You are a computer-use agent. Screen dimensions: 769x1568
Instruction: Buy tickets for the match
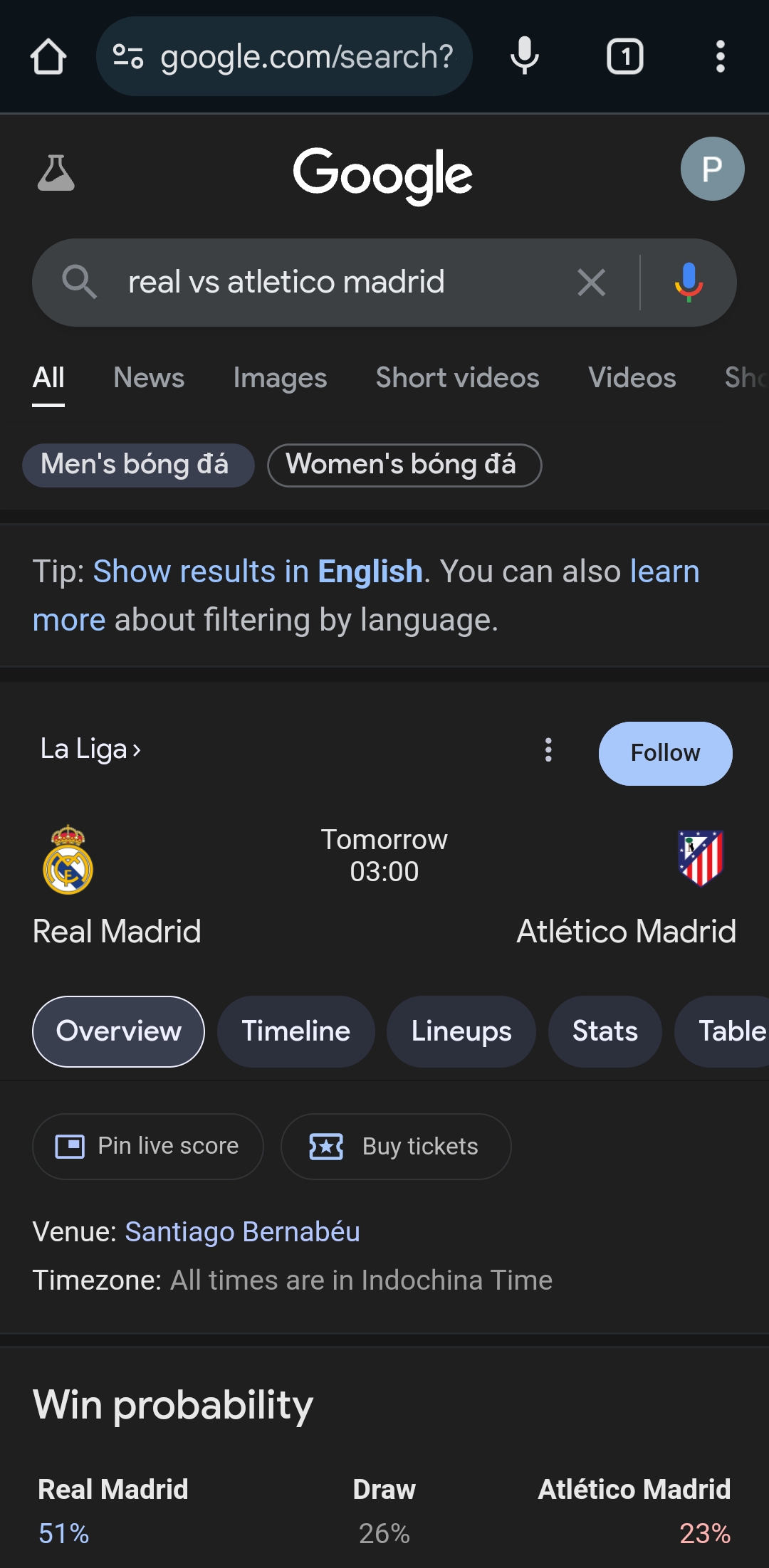(396, 1146)
